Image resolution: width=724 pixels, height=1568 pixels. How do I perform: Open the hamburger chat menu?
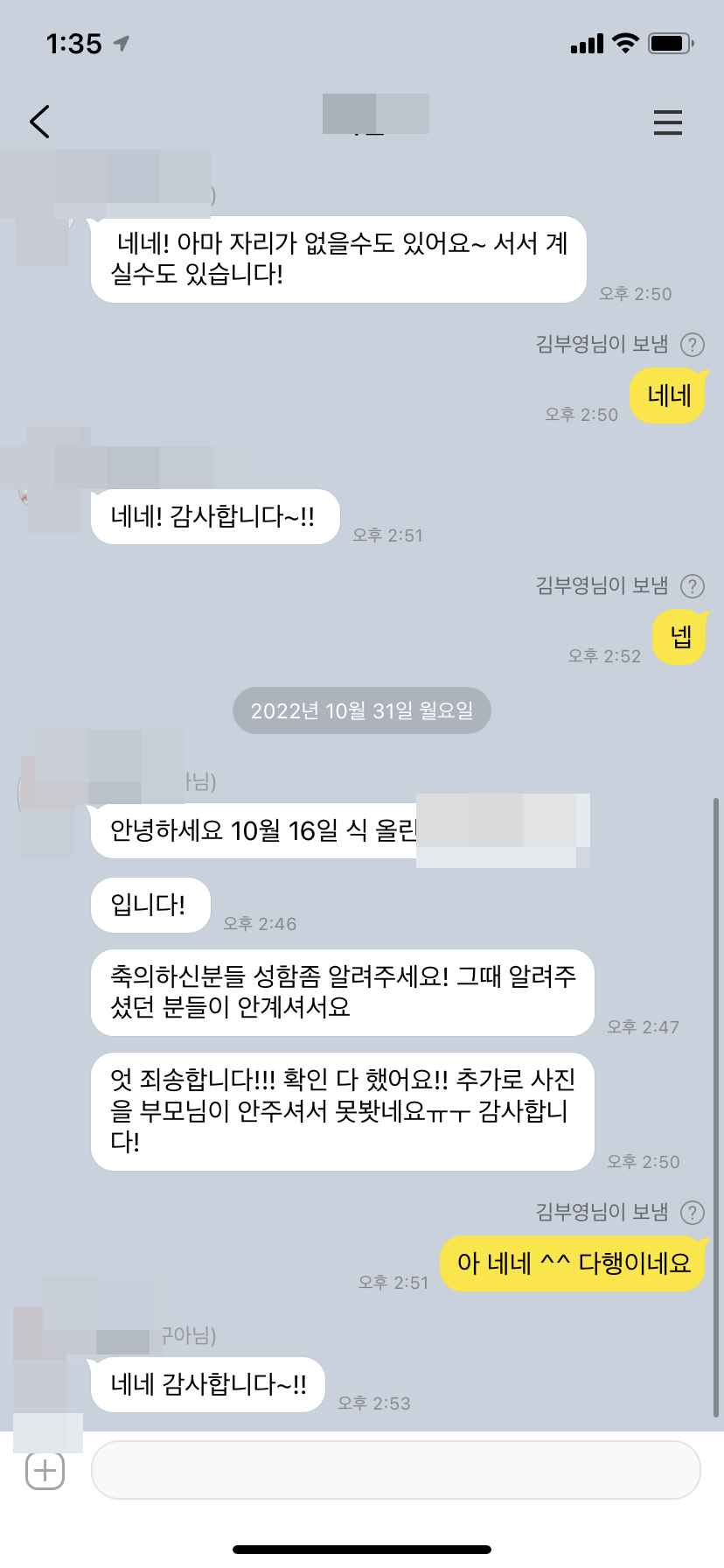click(x=667, y=122)
